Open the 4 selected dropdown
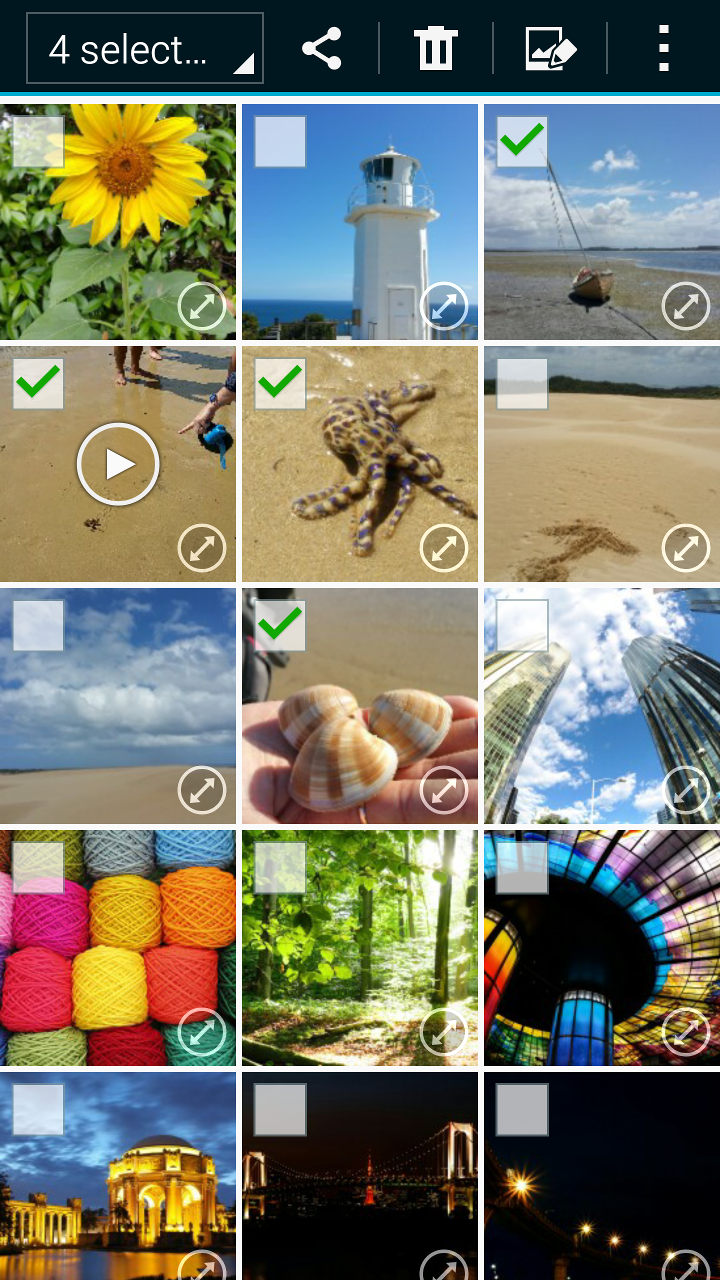 (x=145, y=49)
